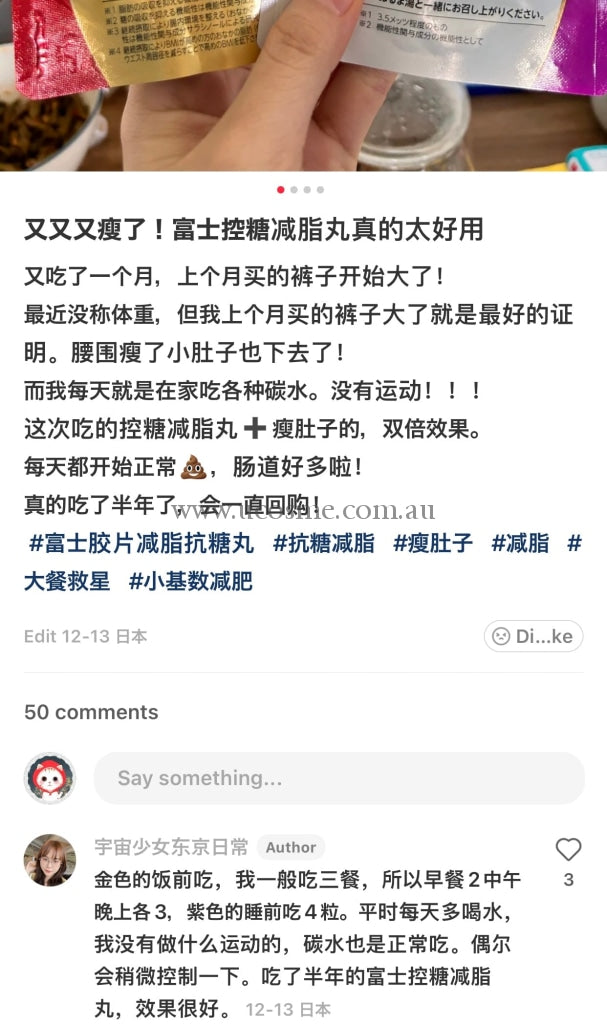
Task: Tap the Say something comment field
Action: click(339, 778)
